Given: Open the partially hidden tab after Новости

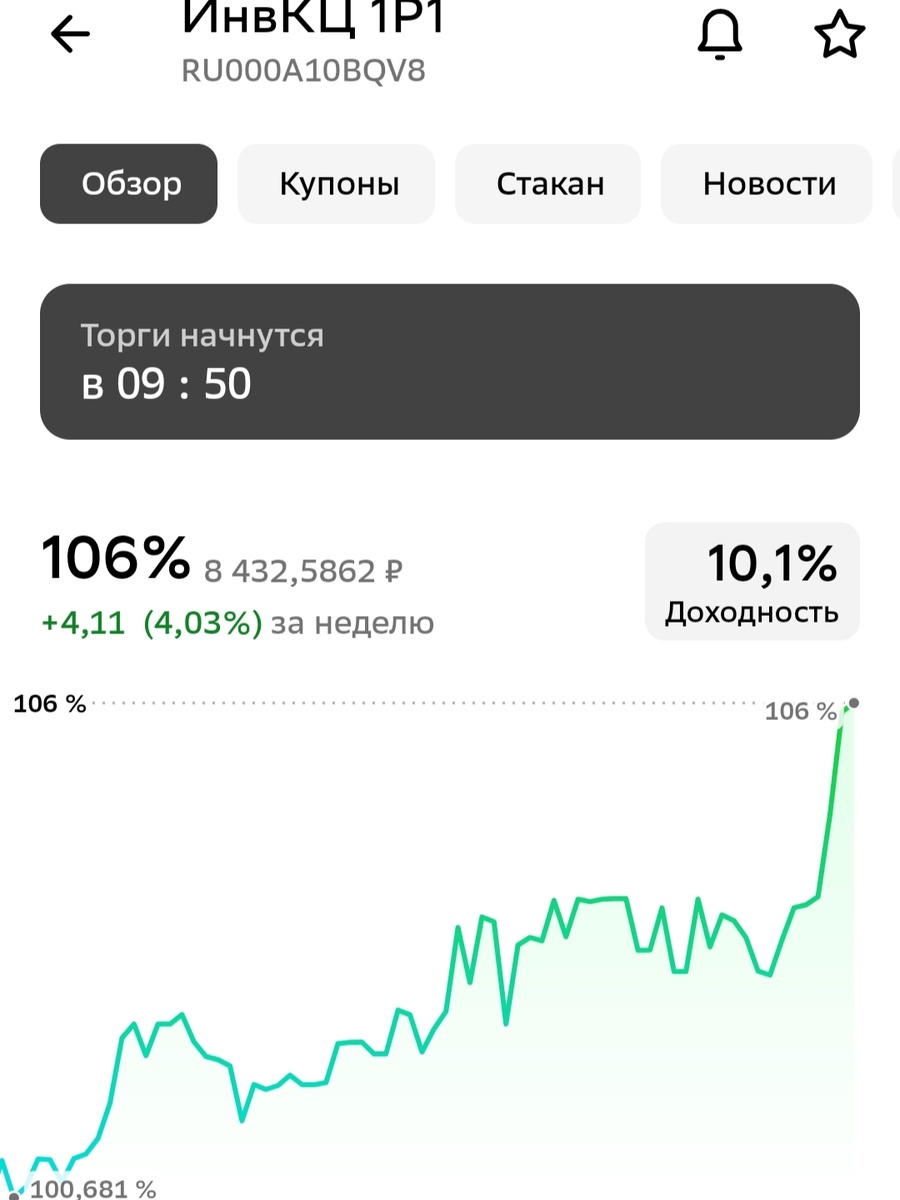Looking at the screenshot, I should point(895,183).
